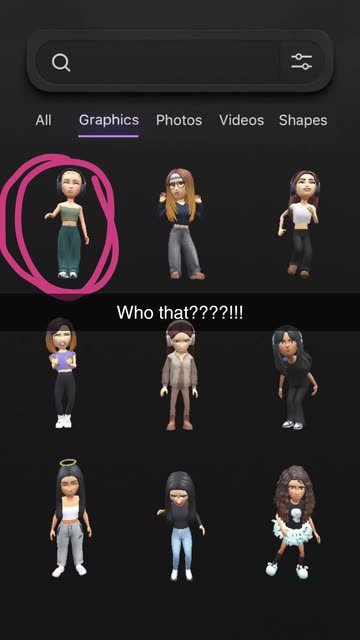Select the avatar in green pants with headphones

pyautogui.click(x=67, y=224)
